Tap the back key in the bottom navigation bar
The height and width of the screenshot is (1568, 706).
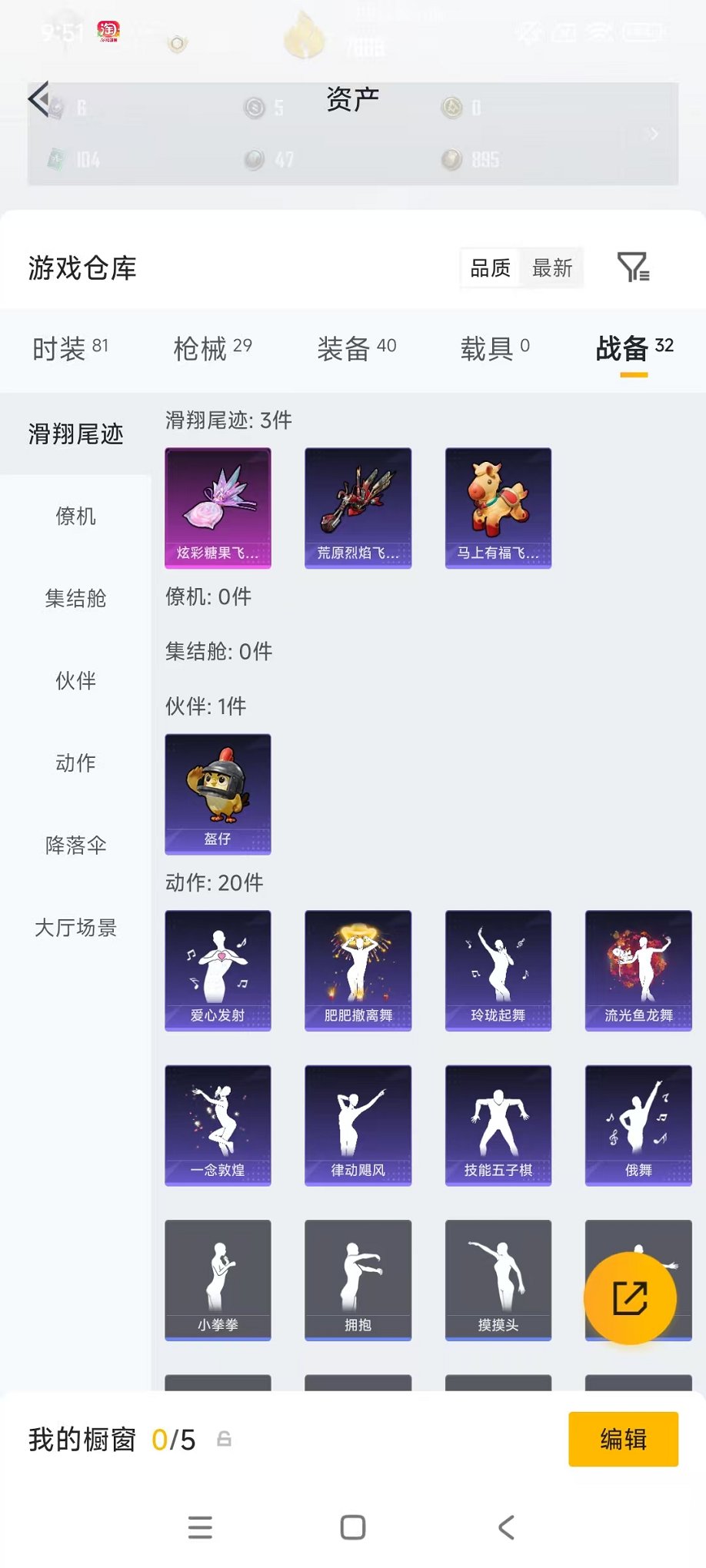[505, 1528]
